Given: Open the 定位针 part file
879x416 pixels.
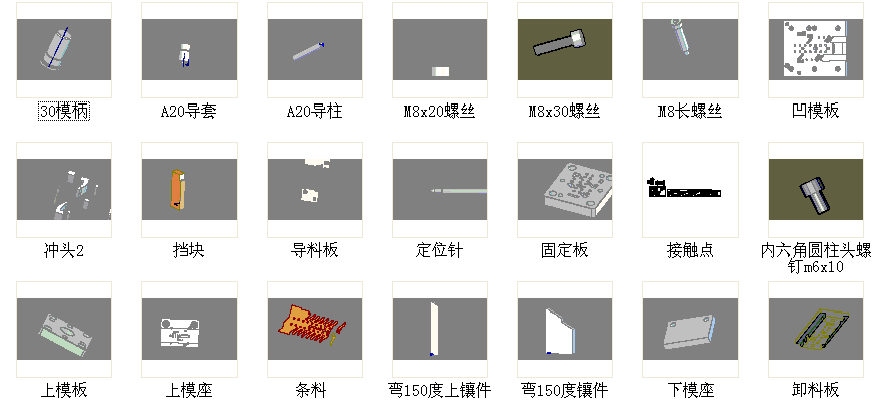Looking at the screenshot, I should [439, 189].
